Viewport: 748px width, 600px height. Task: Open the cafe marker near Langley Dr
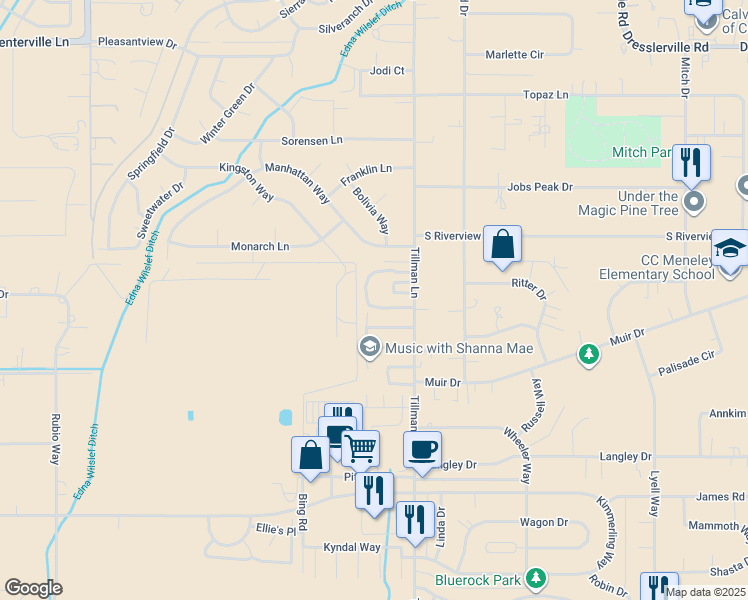(422, 449)
